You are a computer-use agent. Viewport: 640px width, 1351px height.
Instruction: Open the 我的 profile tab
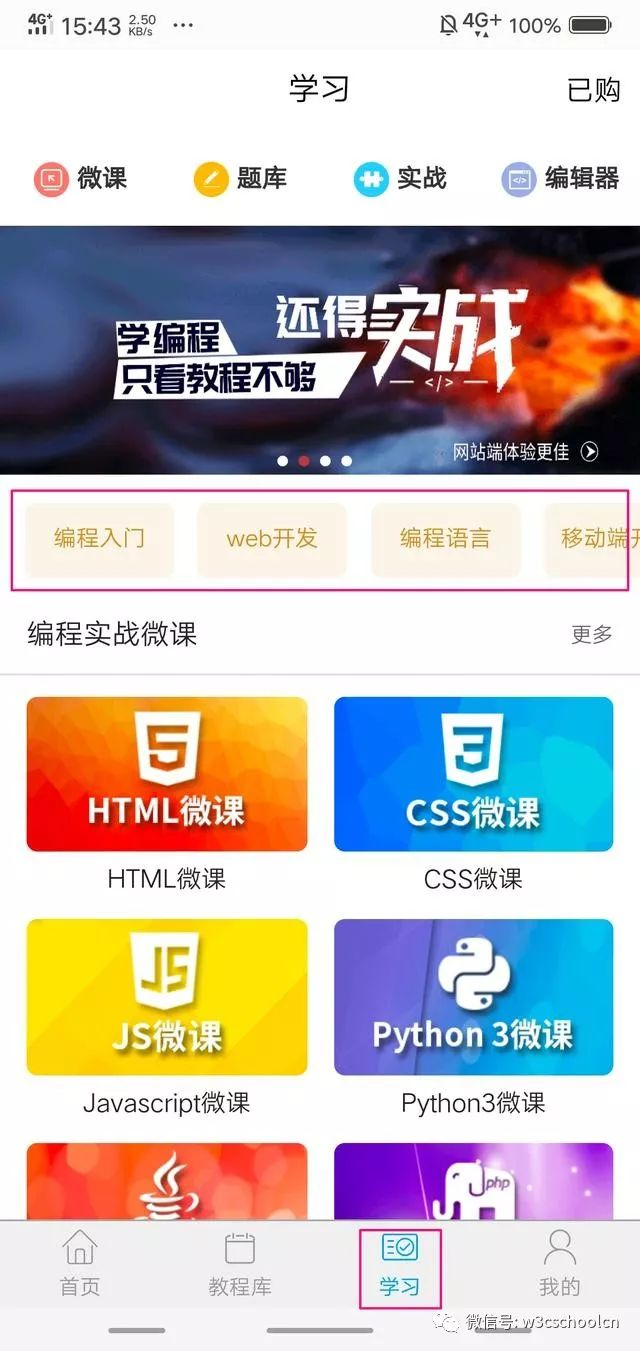click(559, 1264)
